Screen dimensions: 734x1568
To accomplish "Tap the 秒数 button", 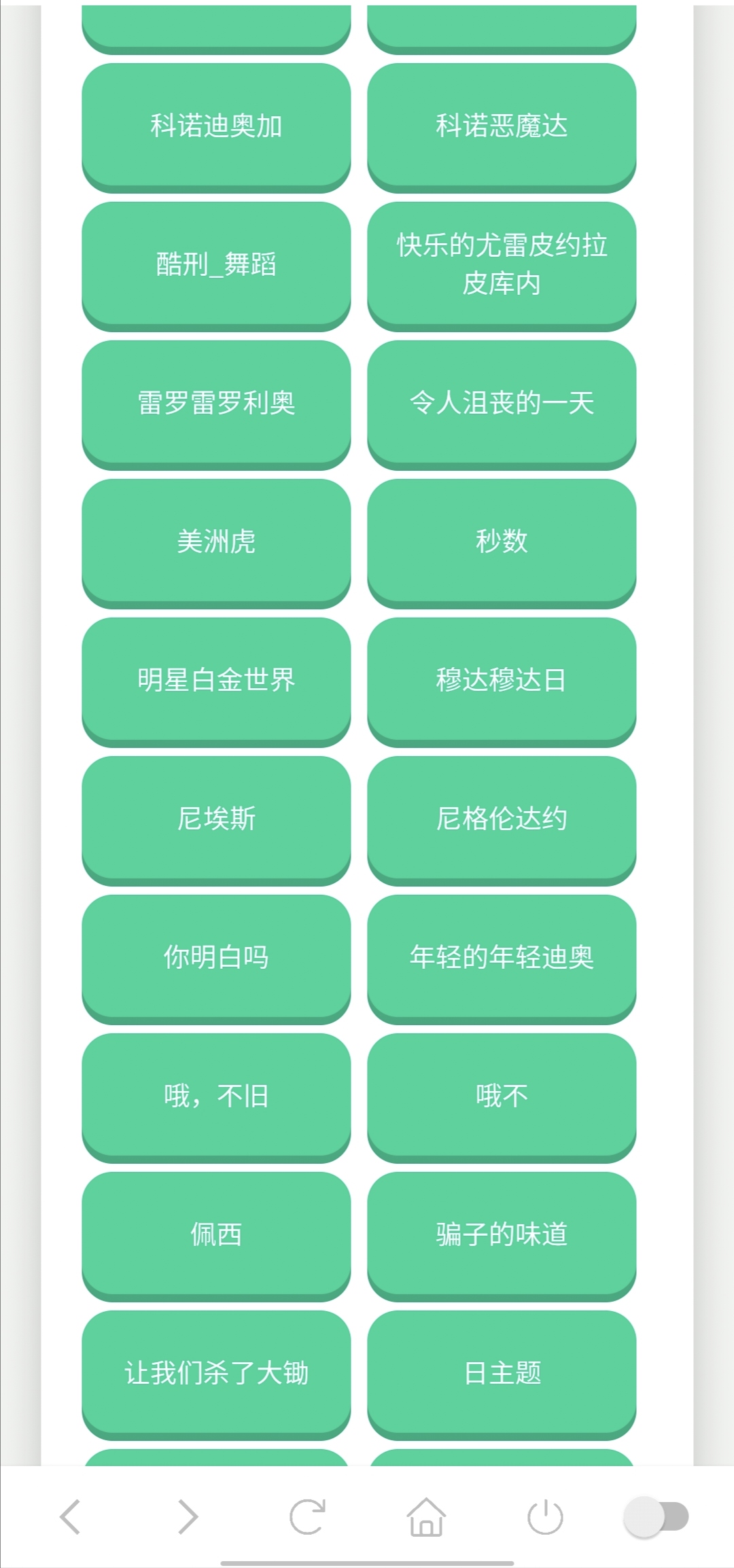I will [502, 541].
